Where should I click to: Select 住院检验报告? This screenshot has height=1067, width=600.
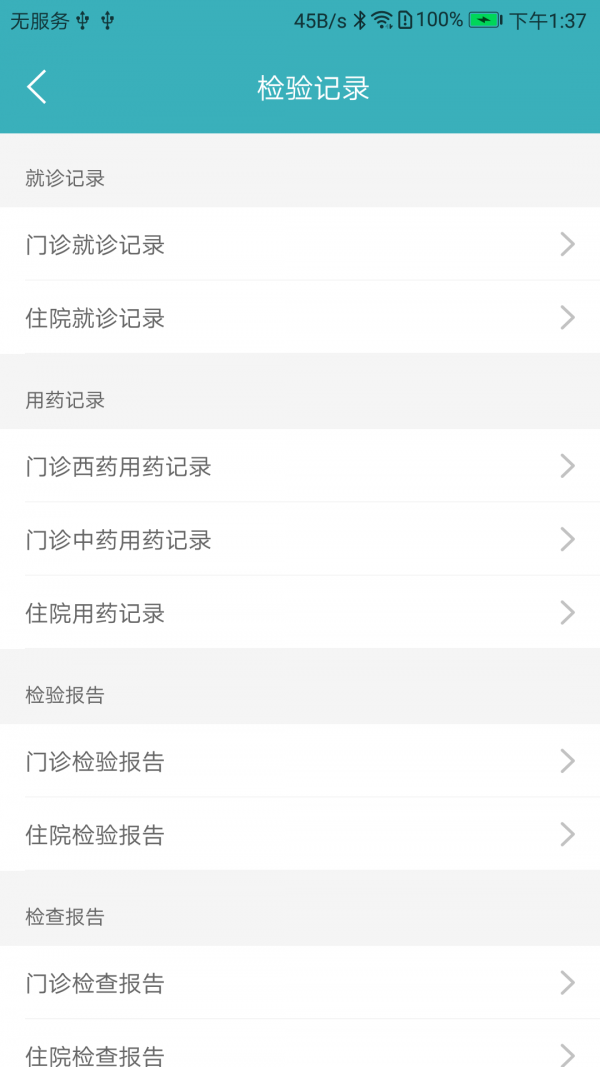(x=300, y=834)
